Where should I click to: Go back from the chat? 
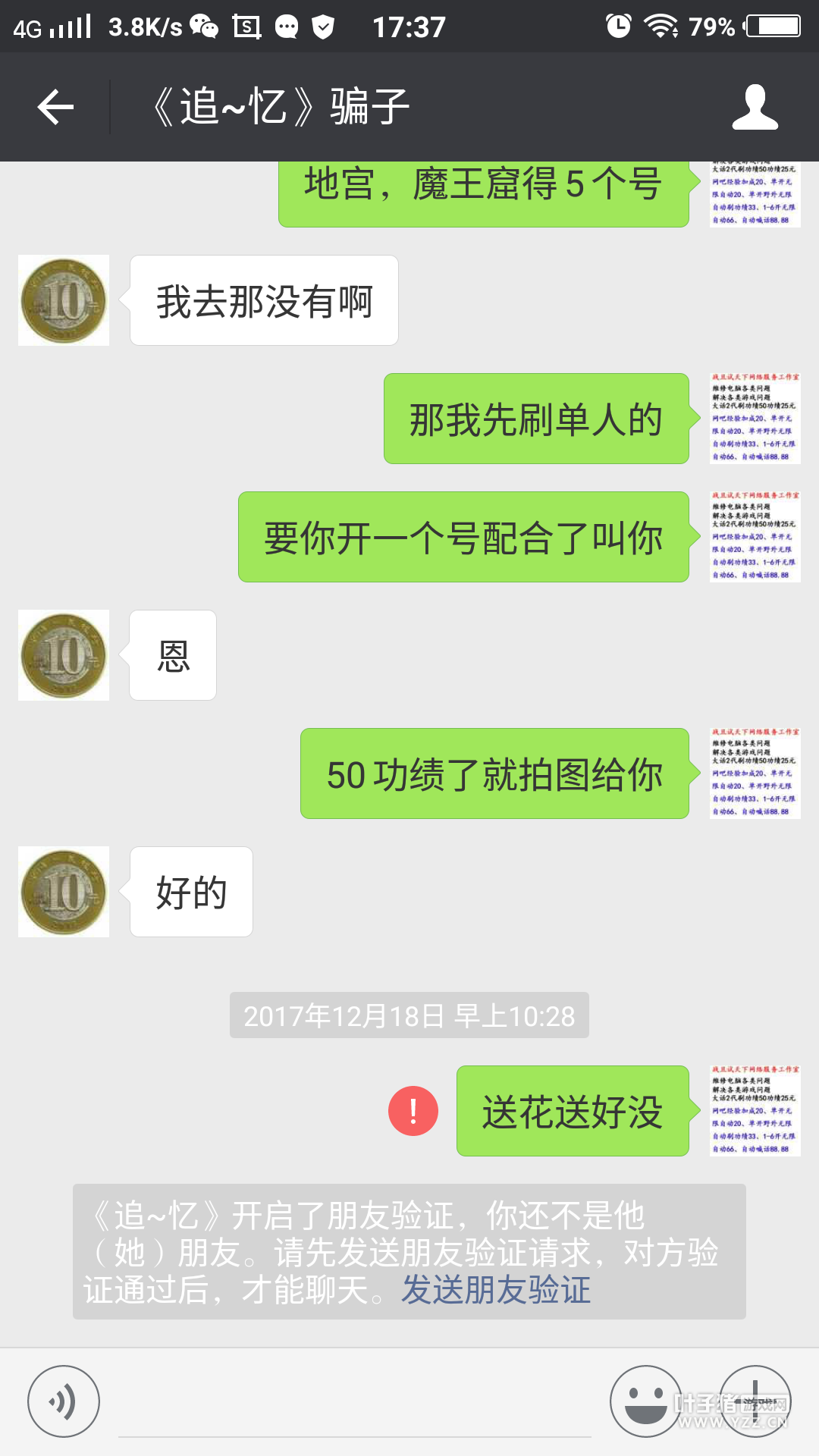(x=55, y=107)
